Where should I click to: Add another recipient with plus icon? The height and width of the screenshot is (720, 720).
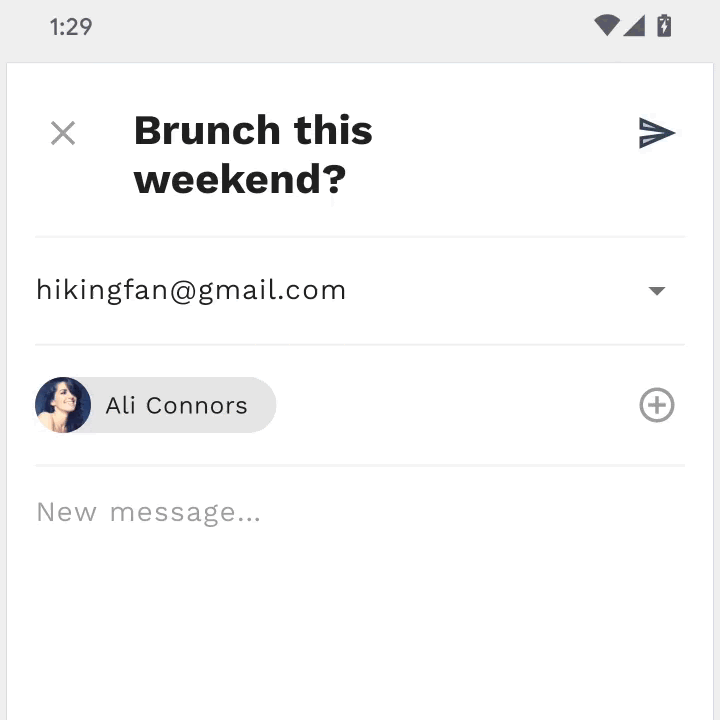click(x=657, y=405)
